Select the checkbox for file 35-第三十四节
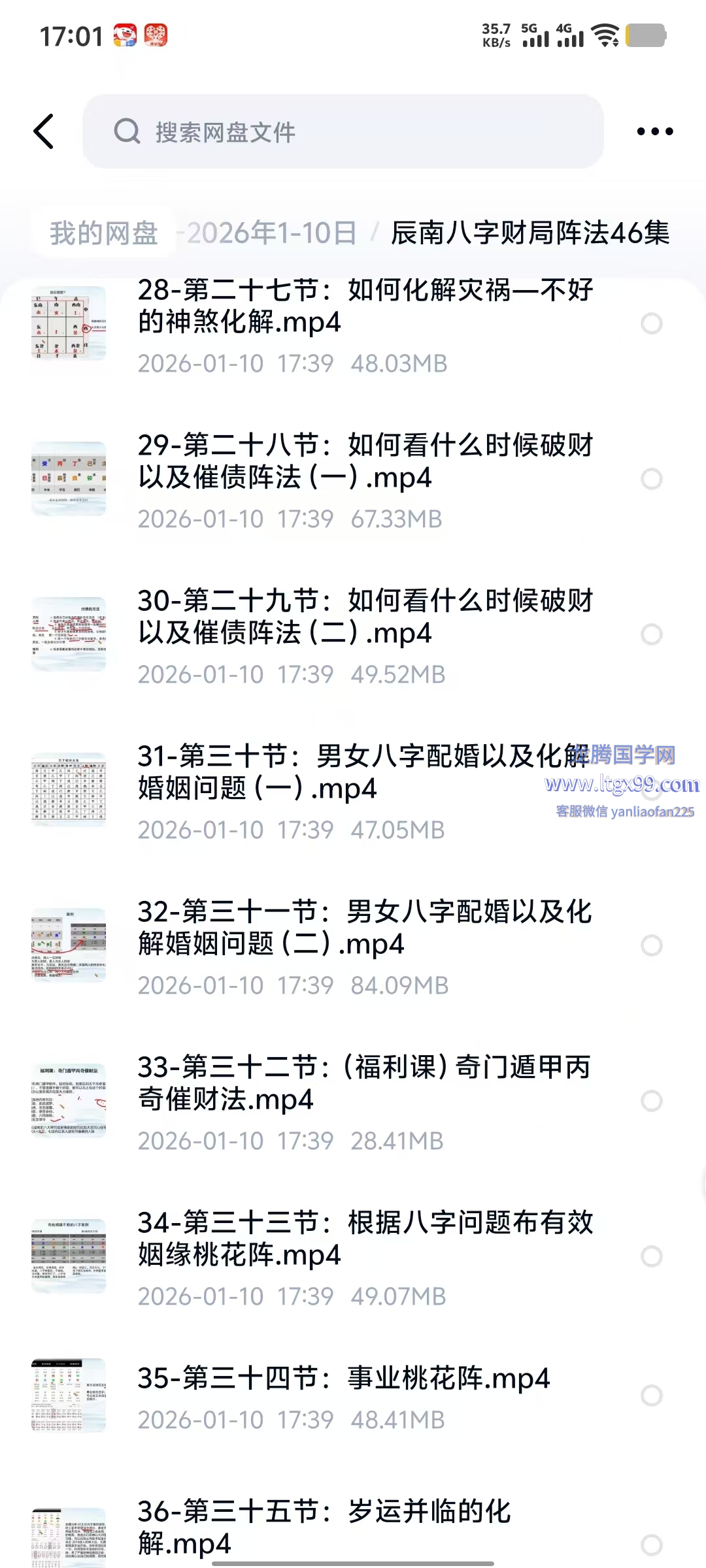 click(651, 1396)
